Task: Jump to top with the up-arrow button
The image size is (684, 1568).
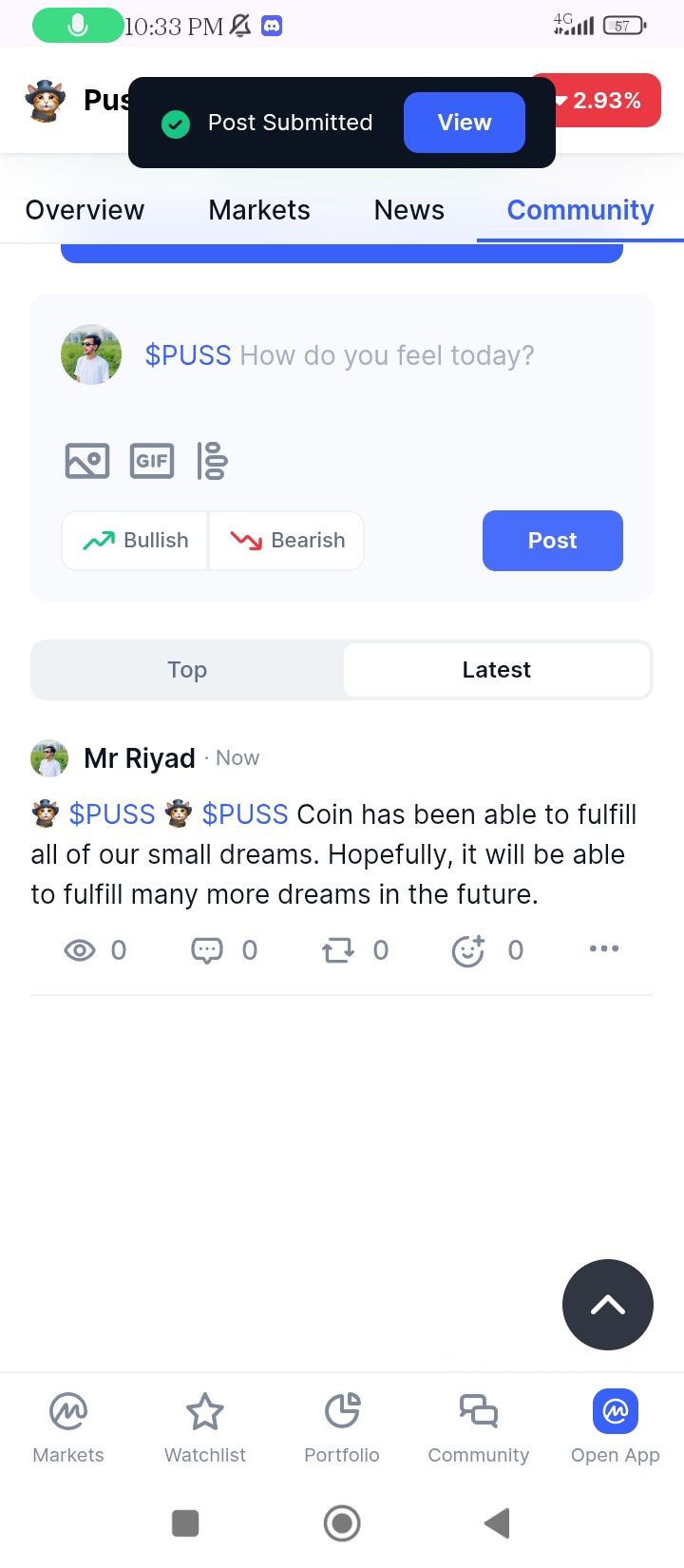Action: 607,1305
